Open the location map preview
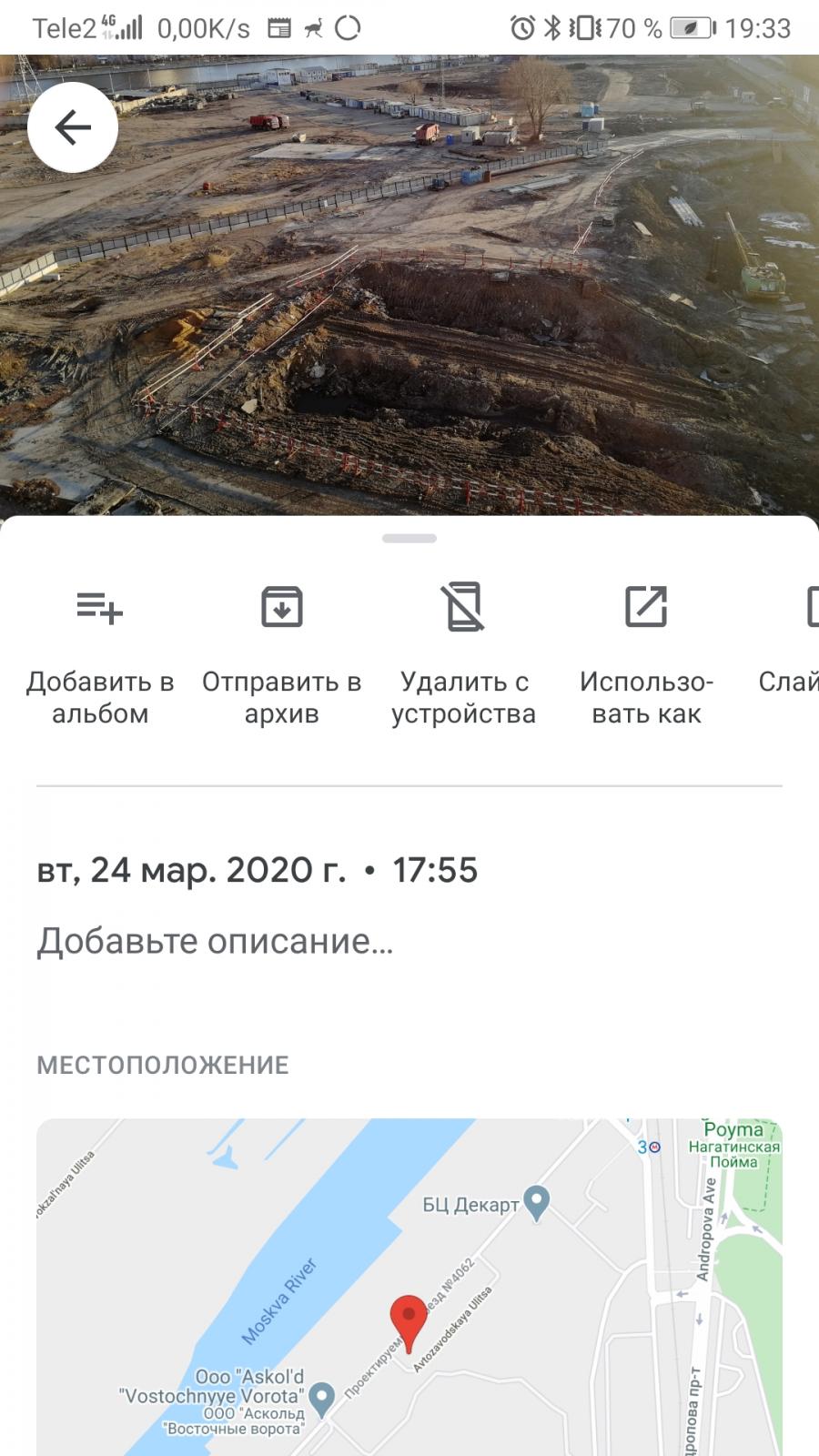The height and width of the screenshot is (1456, 819). pos(409,1287)
